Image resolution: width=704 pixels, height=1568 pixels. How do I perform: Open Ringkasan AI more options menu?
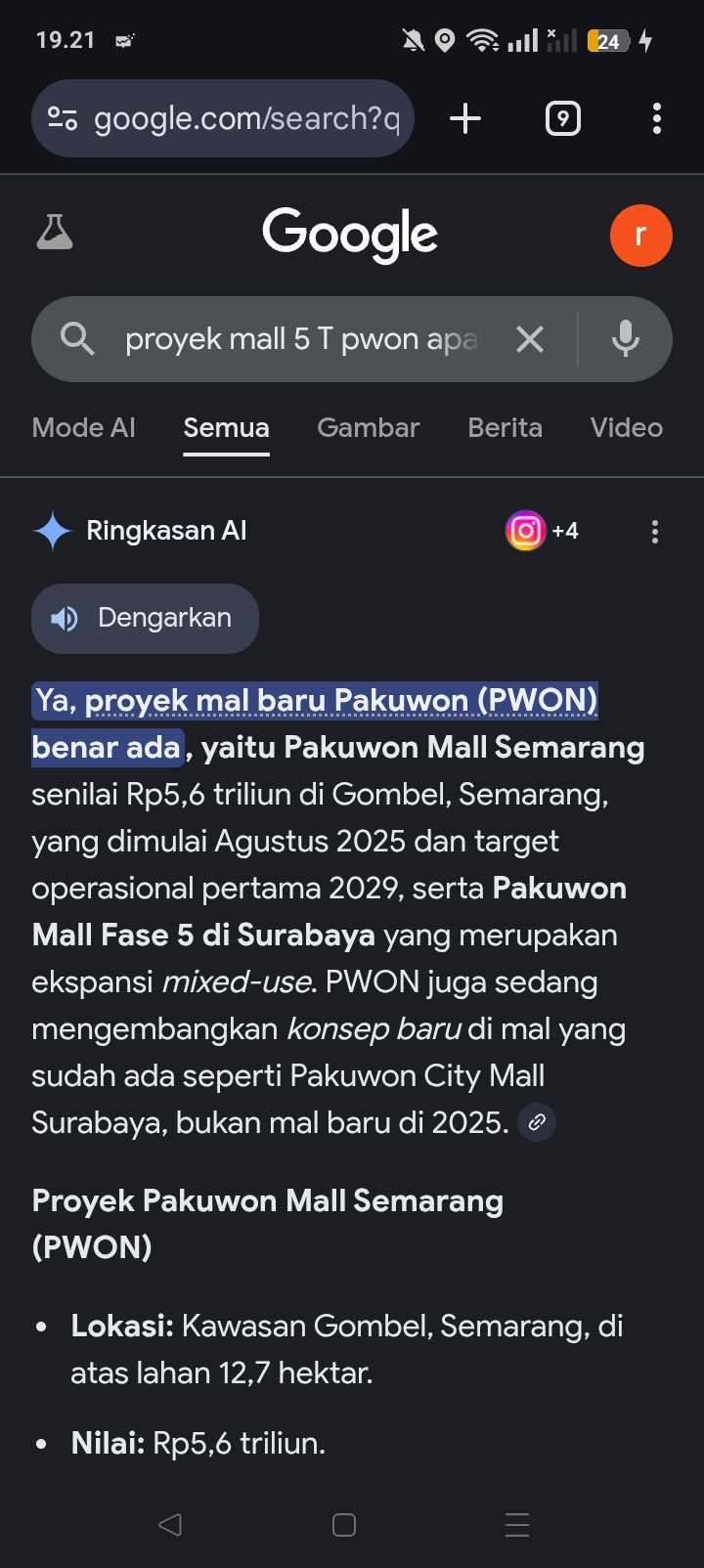pyautogui.click(x=655, y=532)
